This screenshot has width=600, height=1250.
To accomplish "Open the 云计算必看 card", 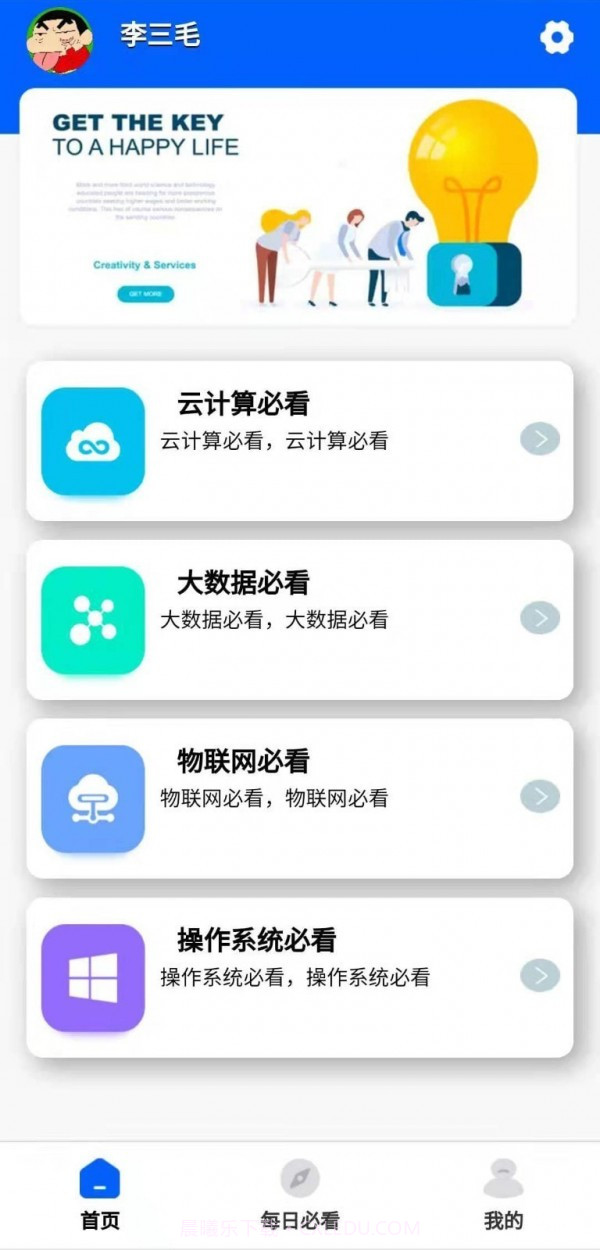I will click(x=299, y=441).
